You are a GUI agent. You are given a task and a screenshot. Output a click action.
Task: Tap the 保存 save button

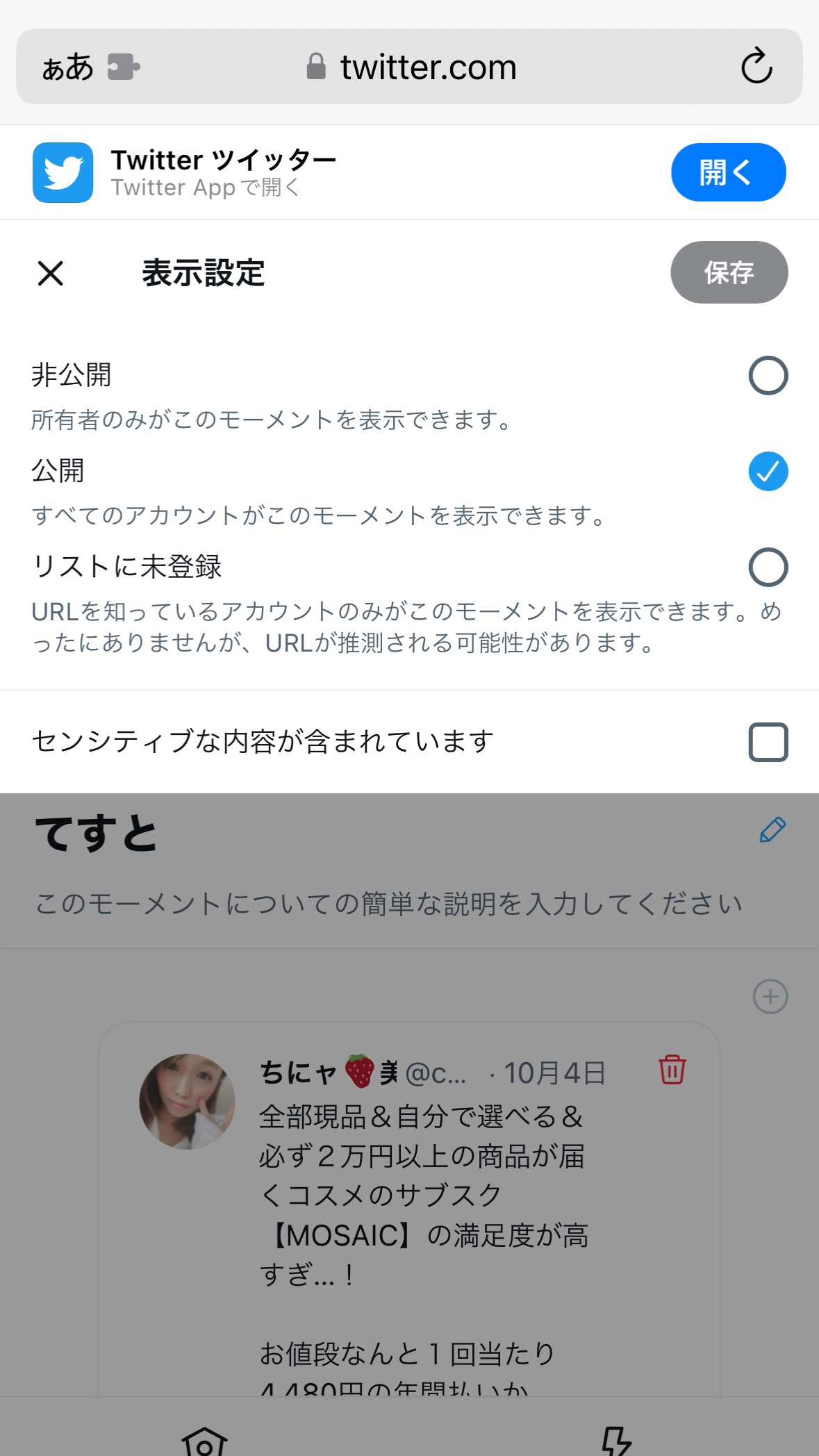729,272
